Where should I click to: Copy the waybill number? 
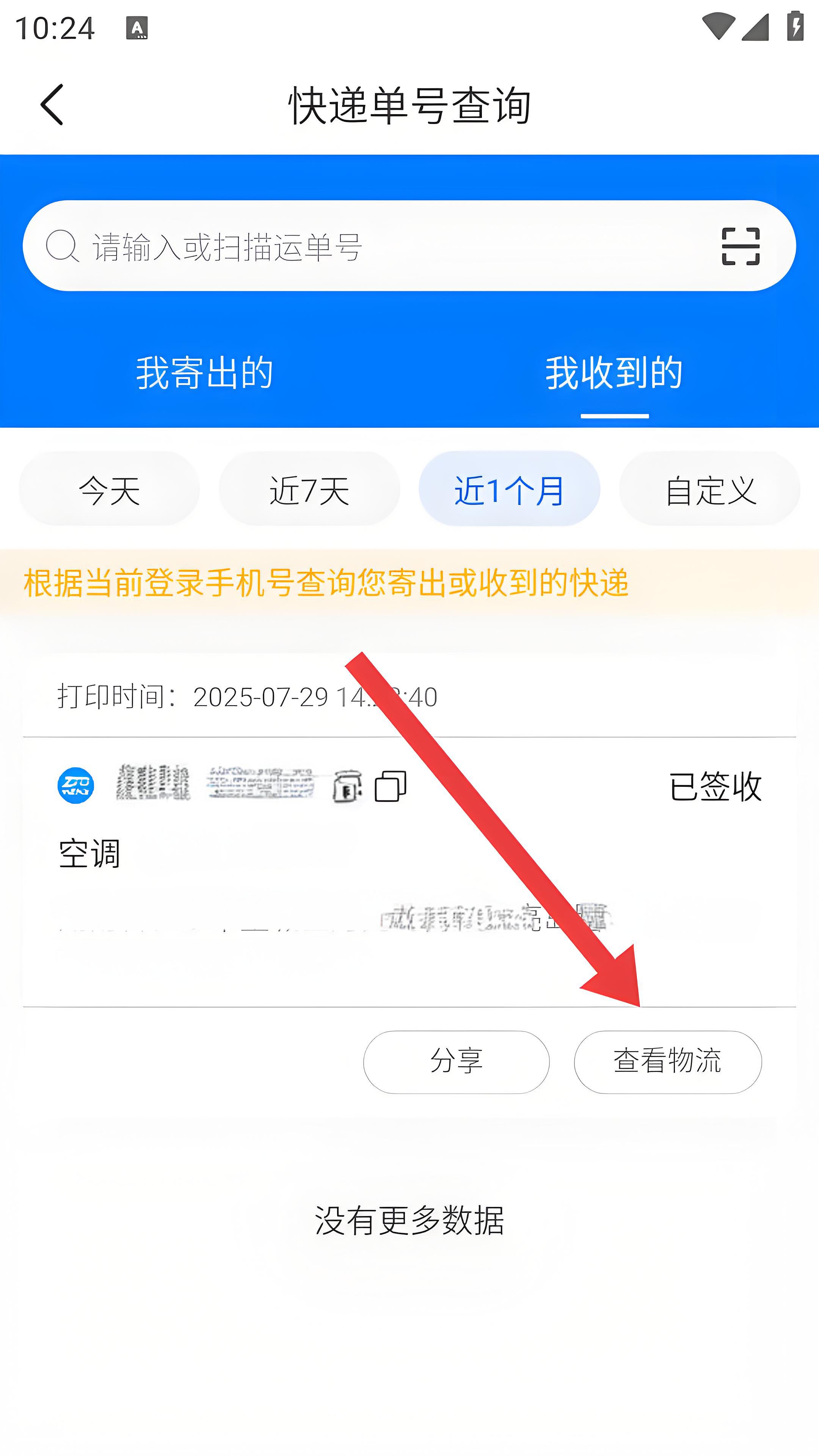[x=391, y=786]
